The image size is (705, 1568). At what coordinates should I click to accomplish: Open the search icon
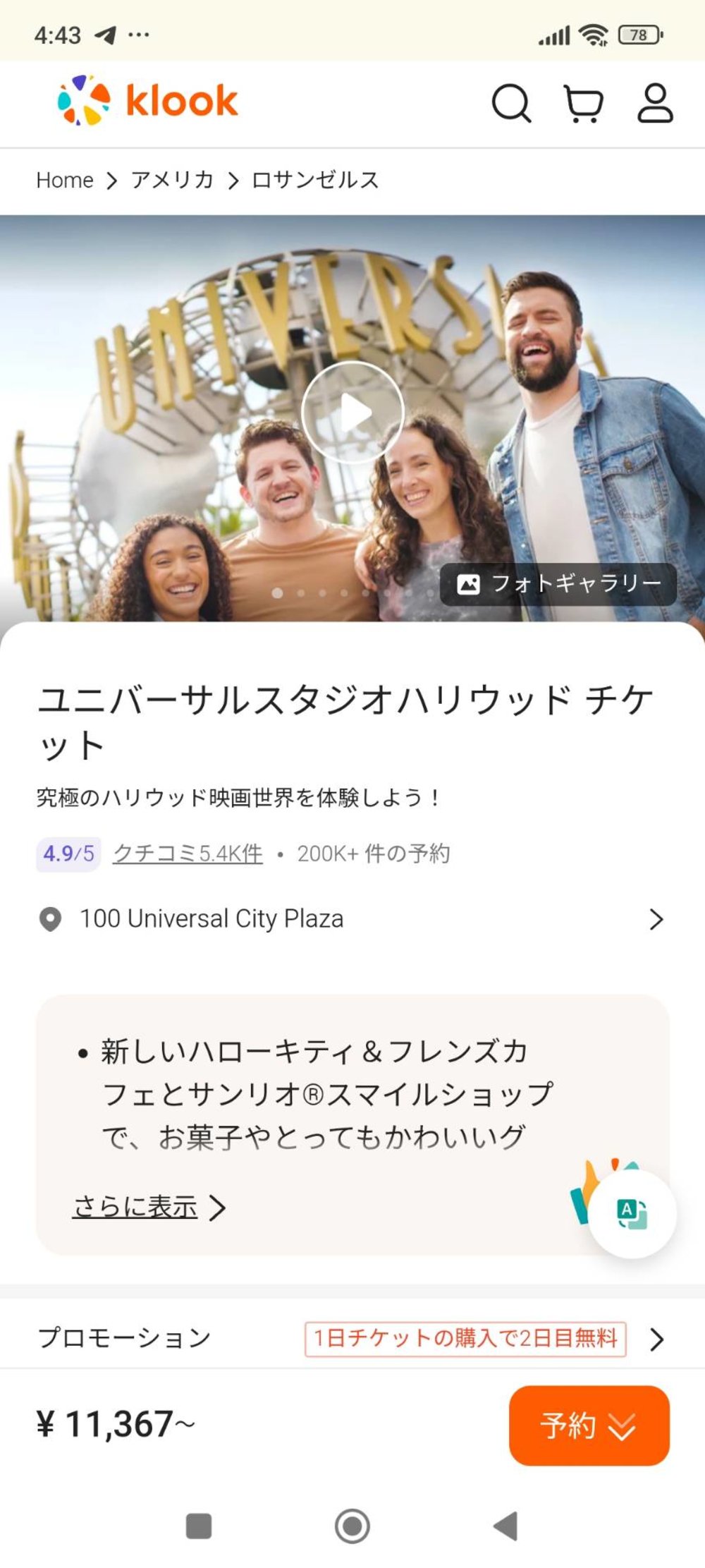coord(513,103)
